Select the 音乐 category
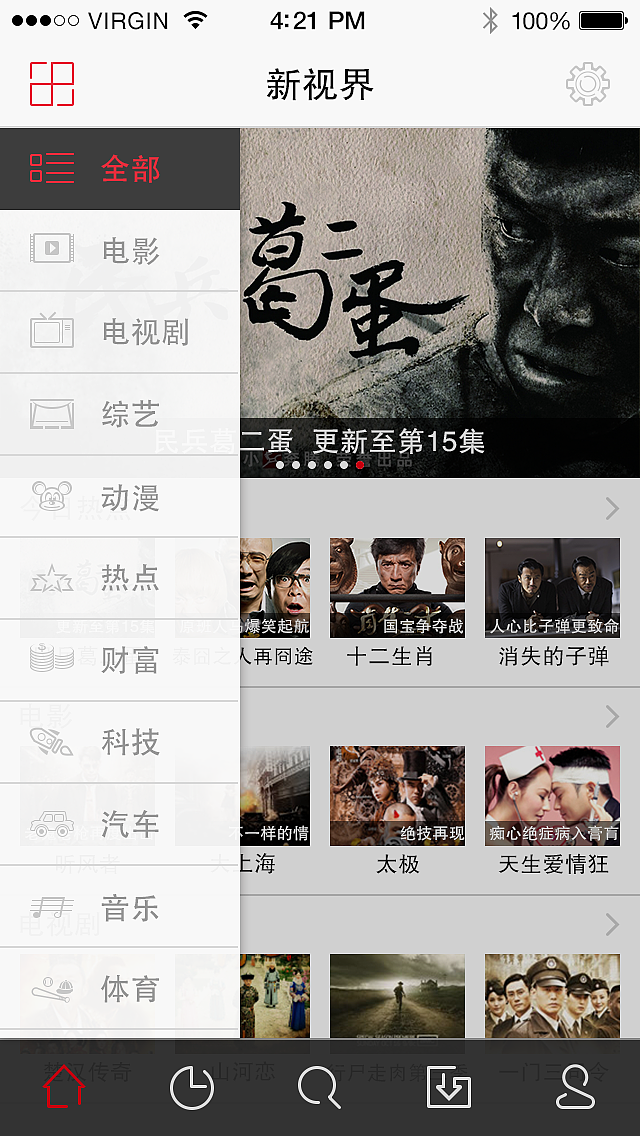640x1136 pixels. (120, 906)
